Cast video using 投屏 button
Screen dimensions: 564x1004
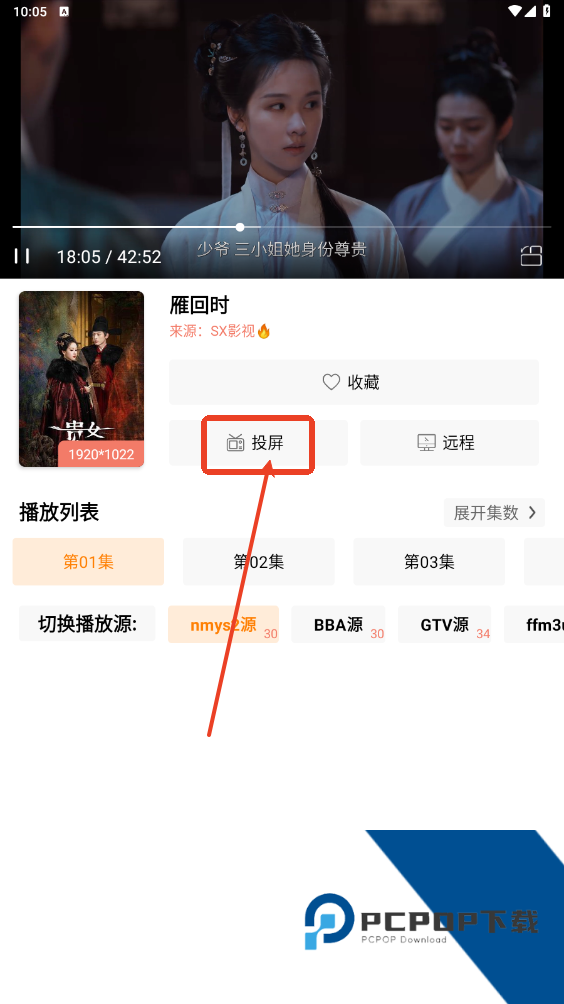coord(258,442)
